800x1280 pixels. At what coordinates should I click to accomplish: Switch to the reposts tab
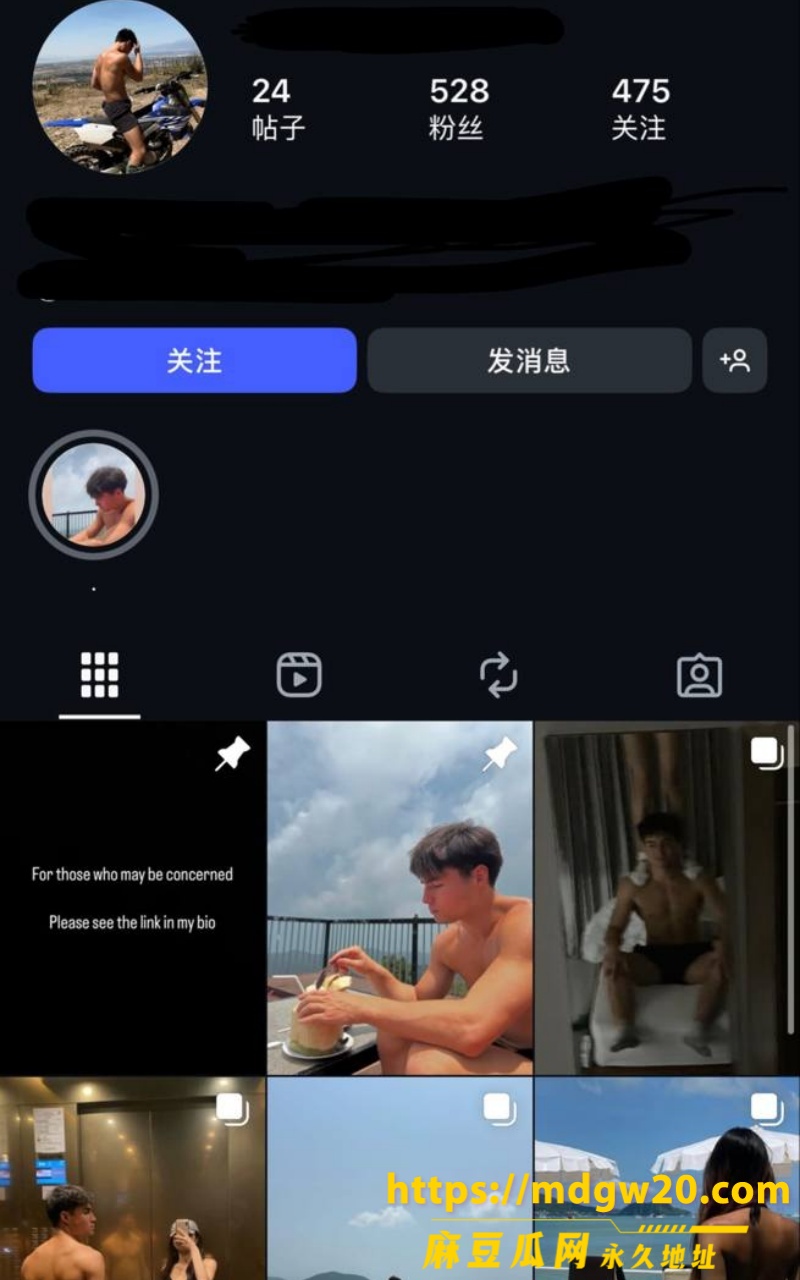[x=499, y=676]
